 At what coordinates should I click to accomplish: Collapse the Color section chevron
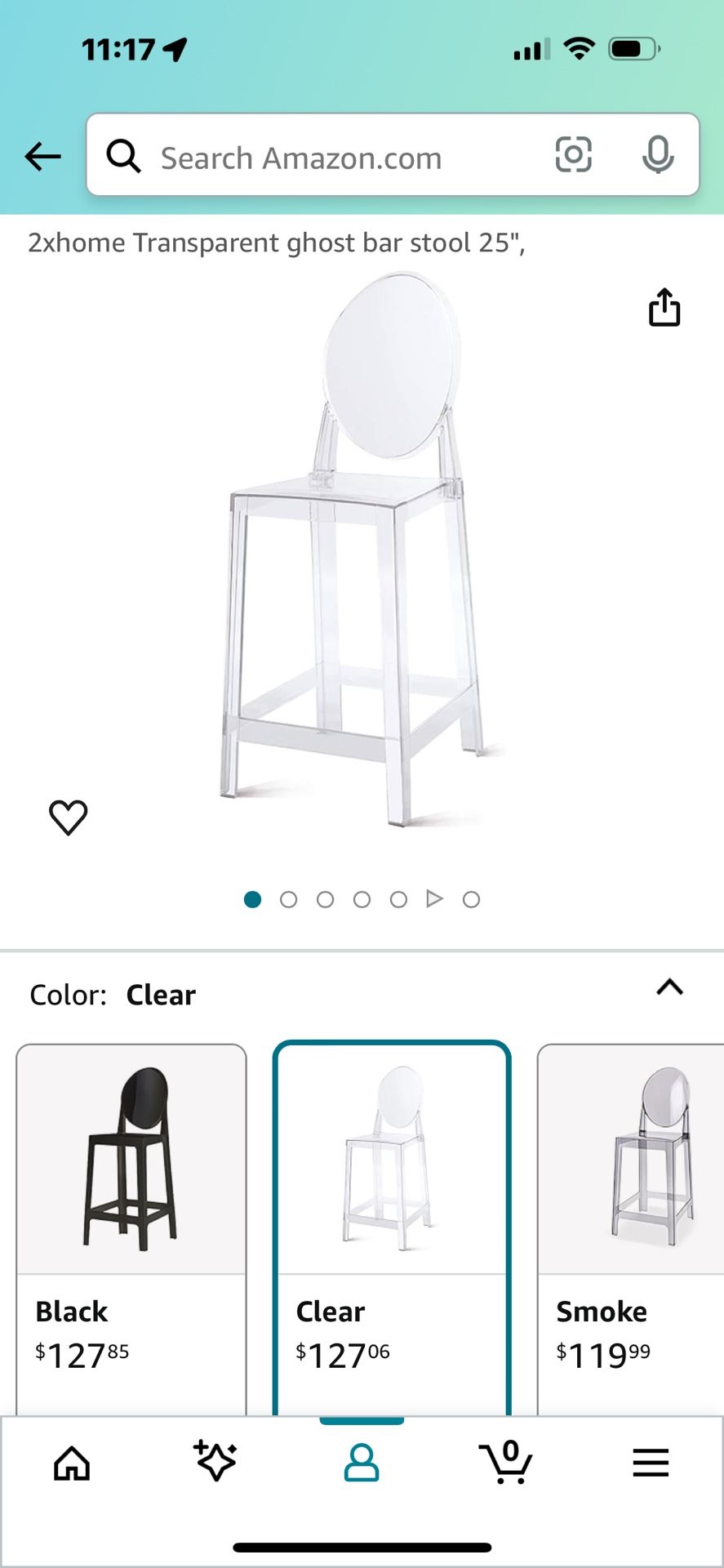[670, 988]
